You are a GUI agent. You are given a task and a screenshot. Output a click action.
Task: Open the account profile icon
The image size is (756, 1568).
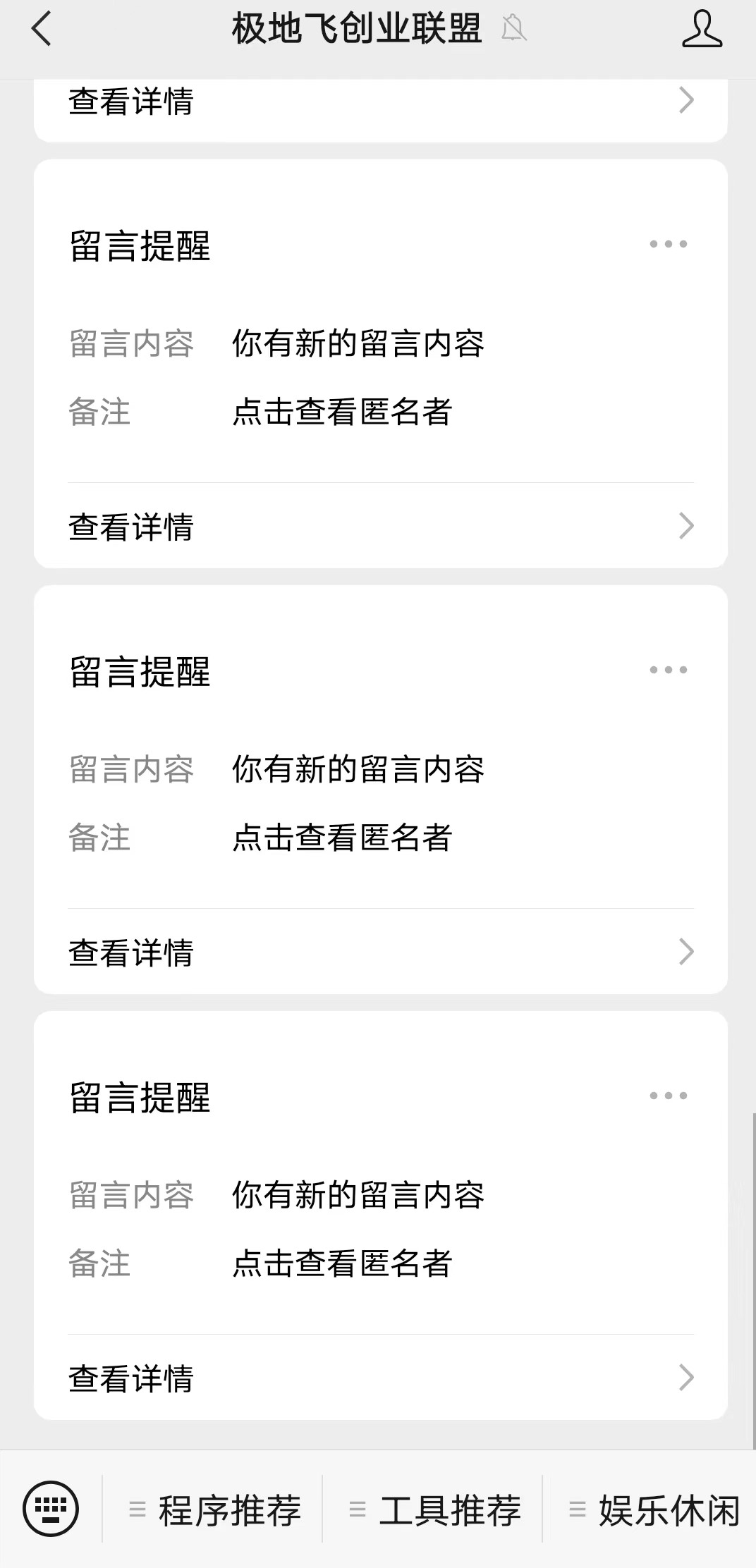pos(702,30)
